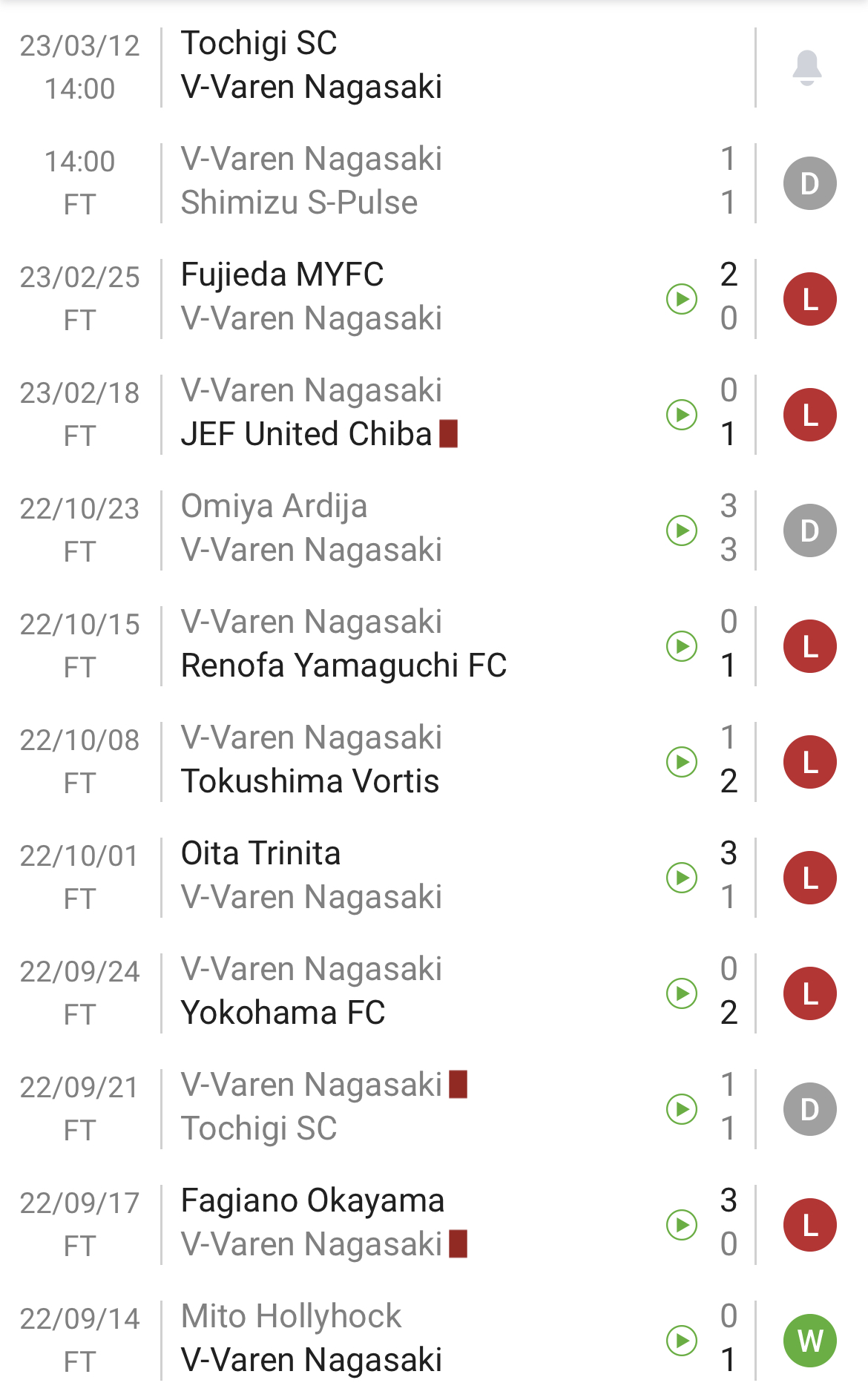Open Tochigi SC vs V-Varen Nagasaki upcoming match
The height and width of the screenshot is (1400, 868).
coord(434,66)
